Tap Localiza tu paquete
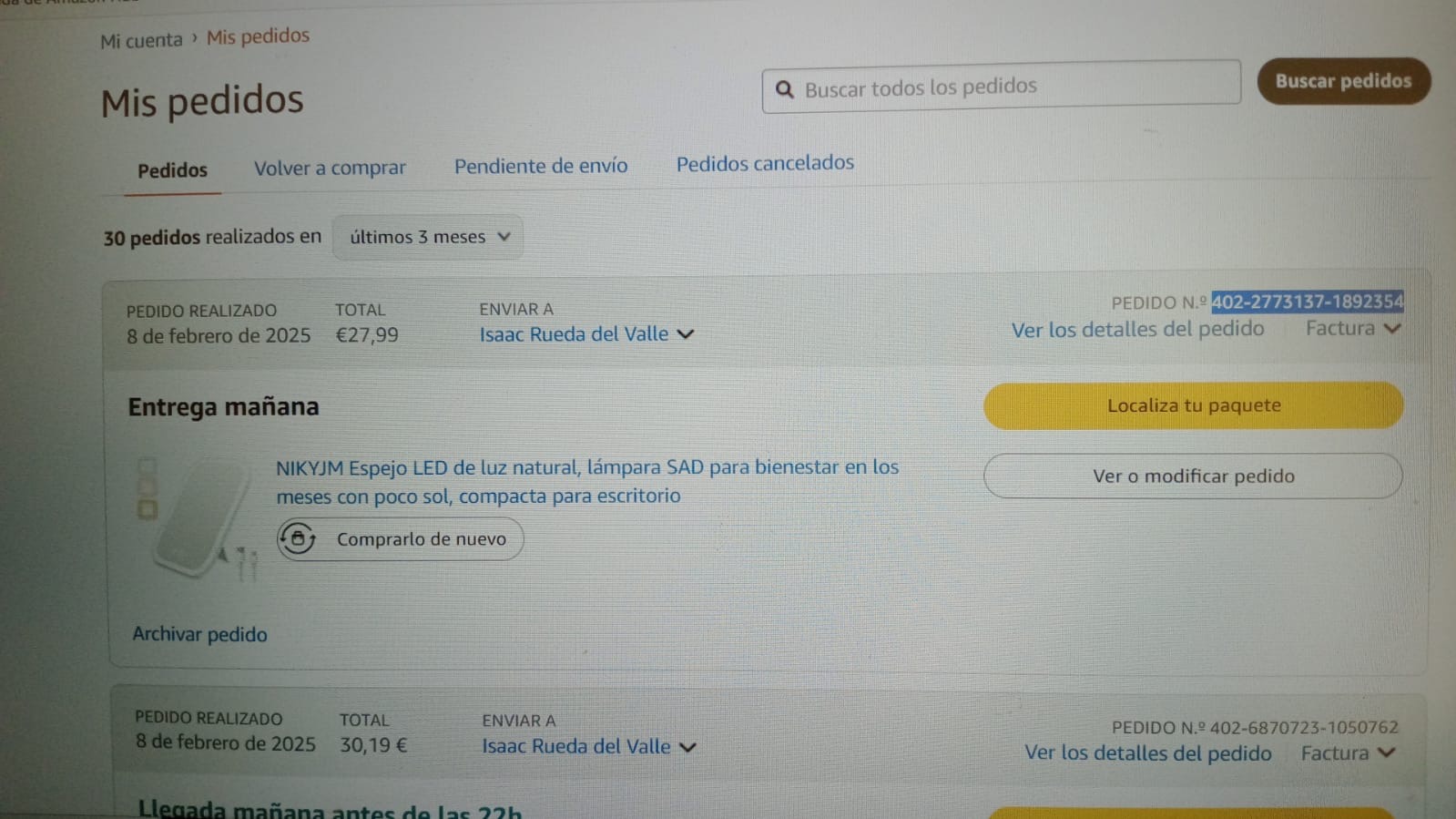The height and width of the screenshot is (819, 1456). tap(1193, 405)
